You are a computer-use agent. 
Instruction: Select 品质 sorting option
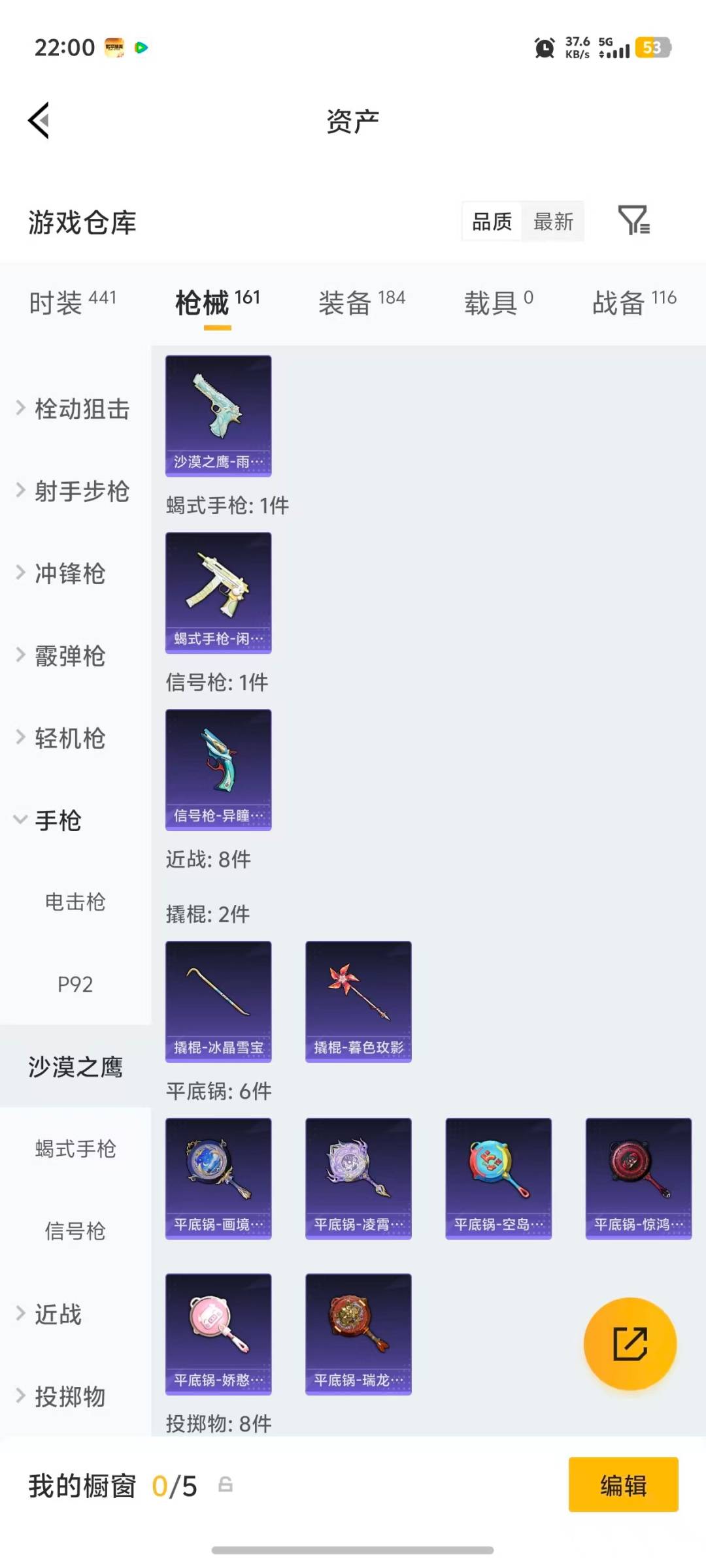coord(491,222)
